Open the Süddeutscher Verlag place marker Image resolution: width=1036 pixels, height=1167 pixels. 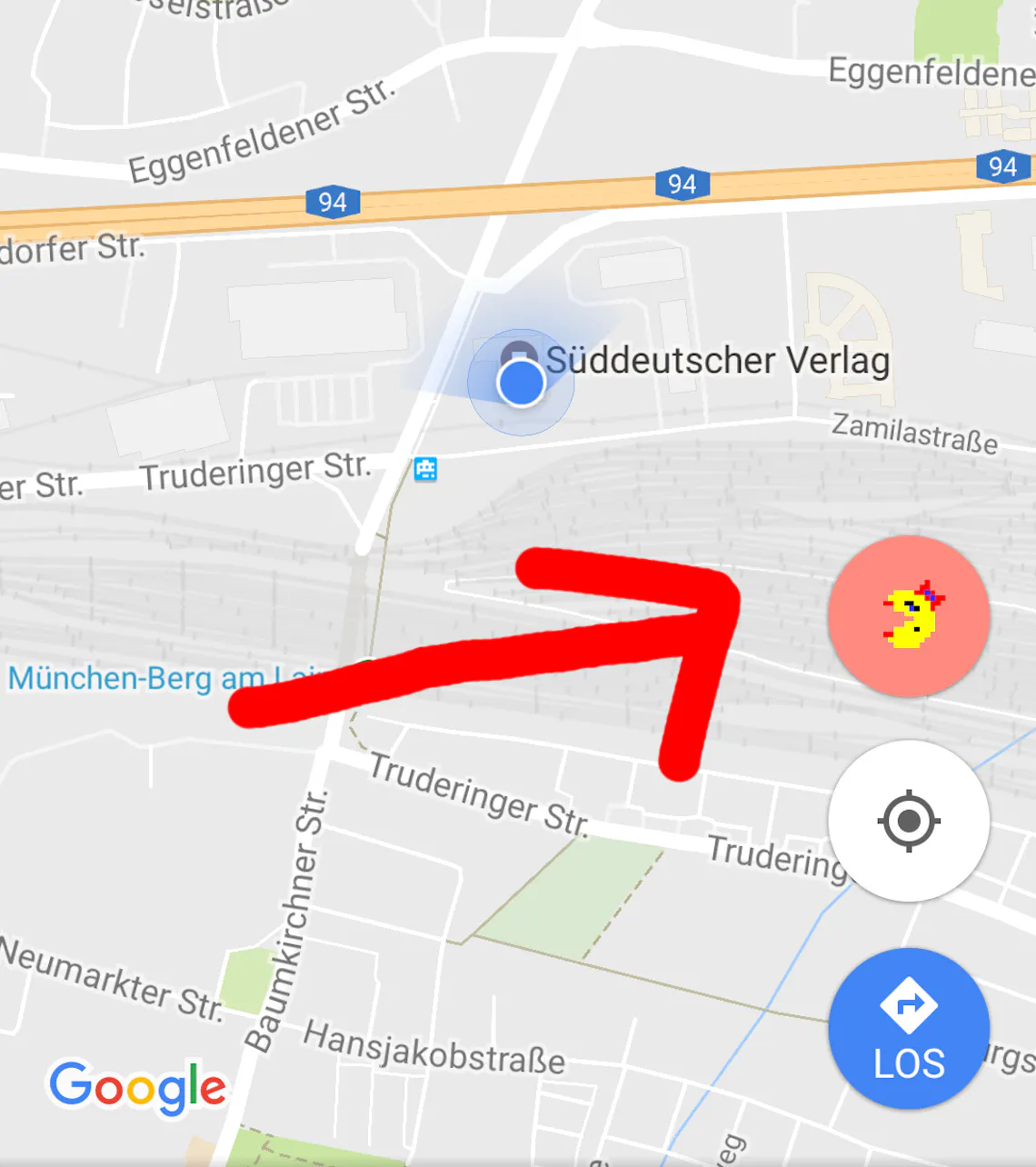[716, 360]
